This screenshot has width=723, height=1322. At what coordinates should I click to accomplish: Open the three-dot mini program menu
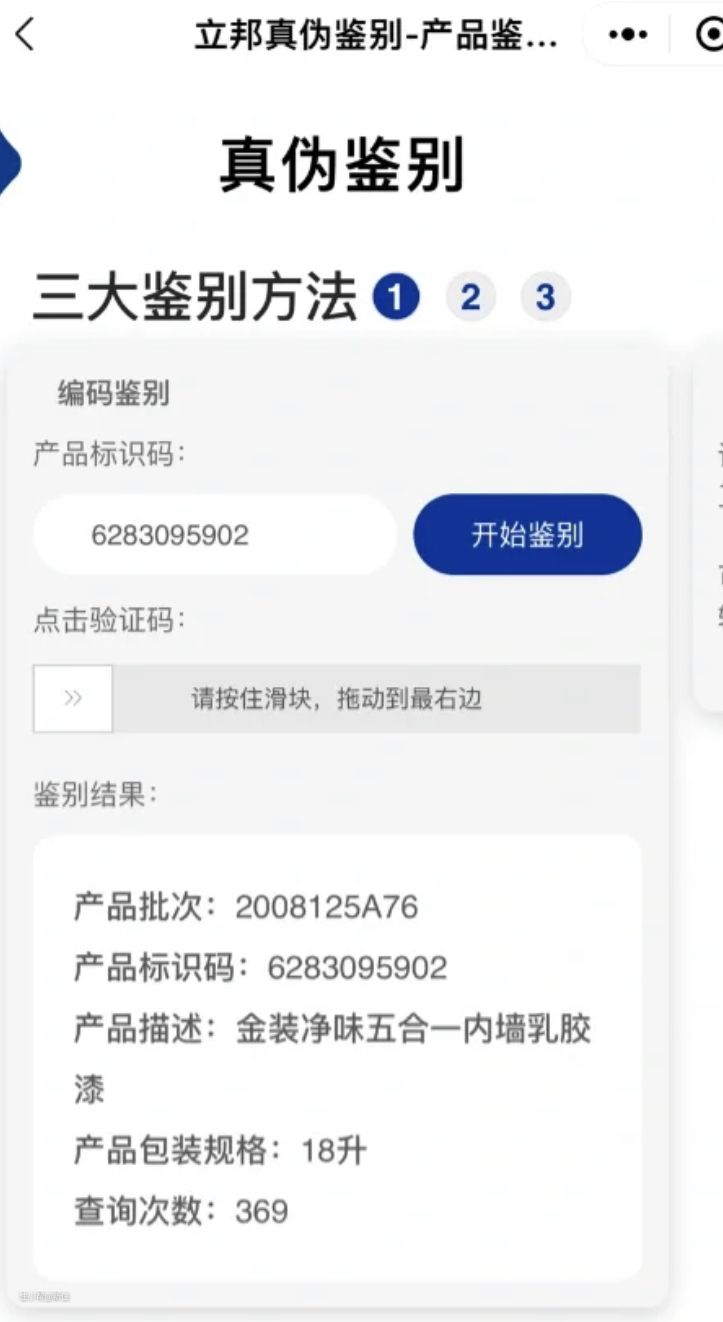pos(628,35)
